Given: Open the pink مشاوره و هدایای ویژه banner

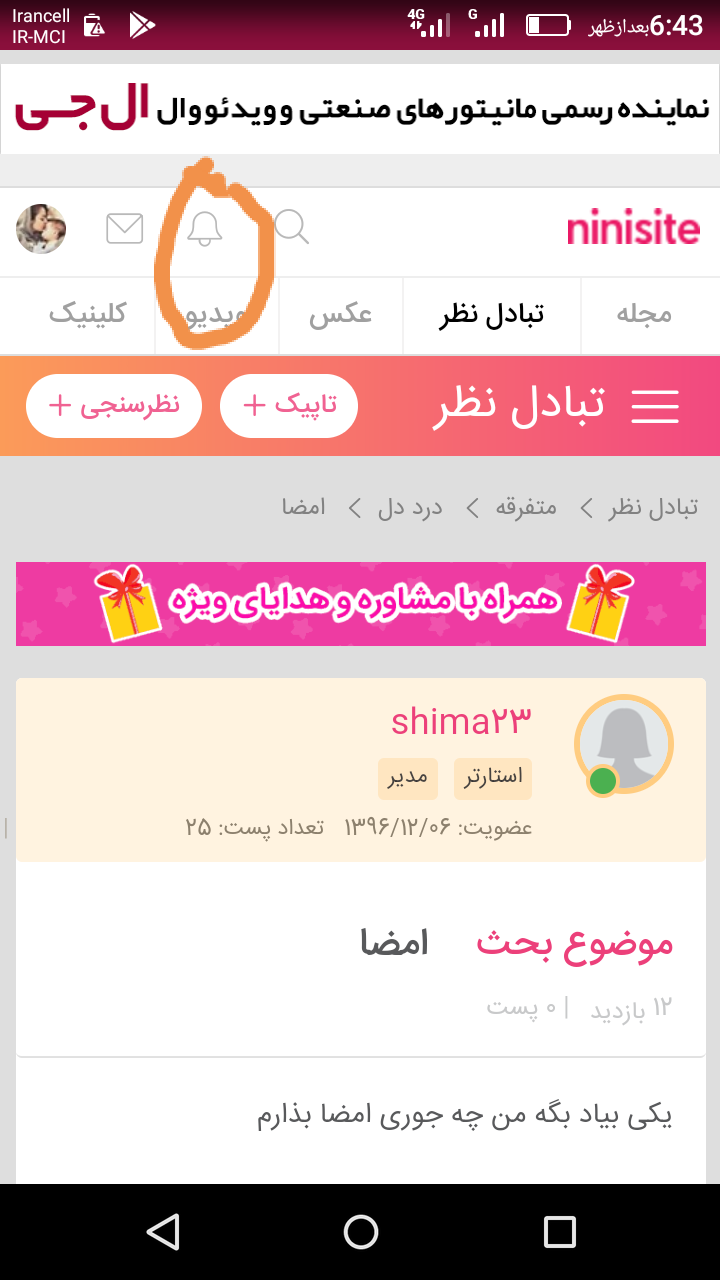Looking at the screenshot, I should point(360,603).
